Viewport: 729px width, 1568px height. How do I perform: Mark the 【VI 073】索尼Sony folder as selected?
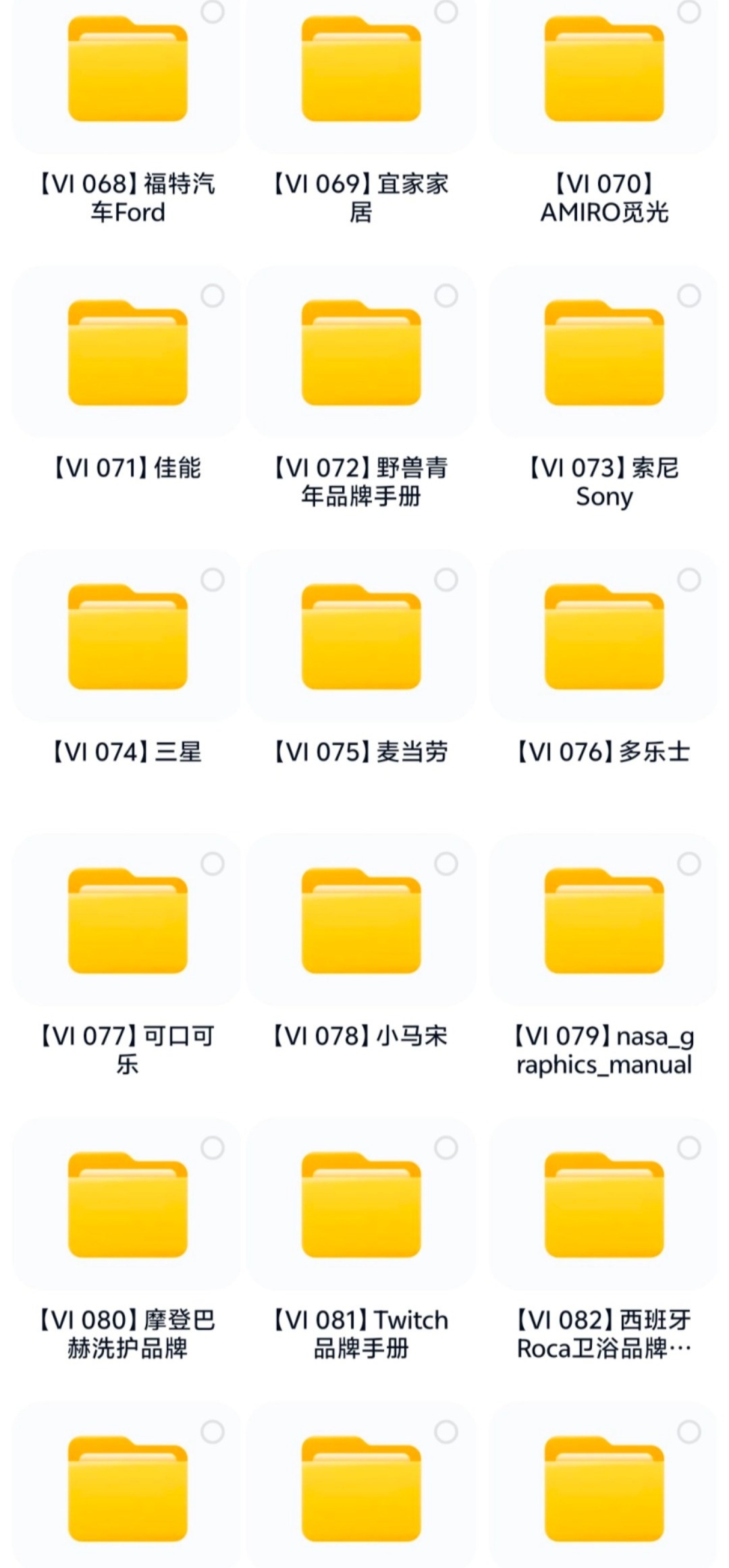(689, 296)
